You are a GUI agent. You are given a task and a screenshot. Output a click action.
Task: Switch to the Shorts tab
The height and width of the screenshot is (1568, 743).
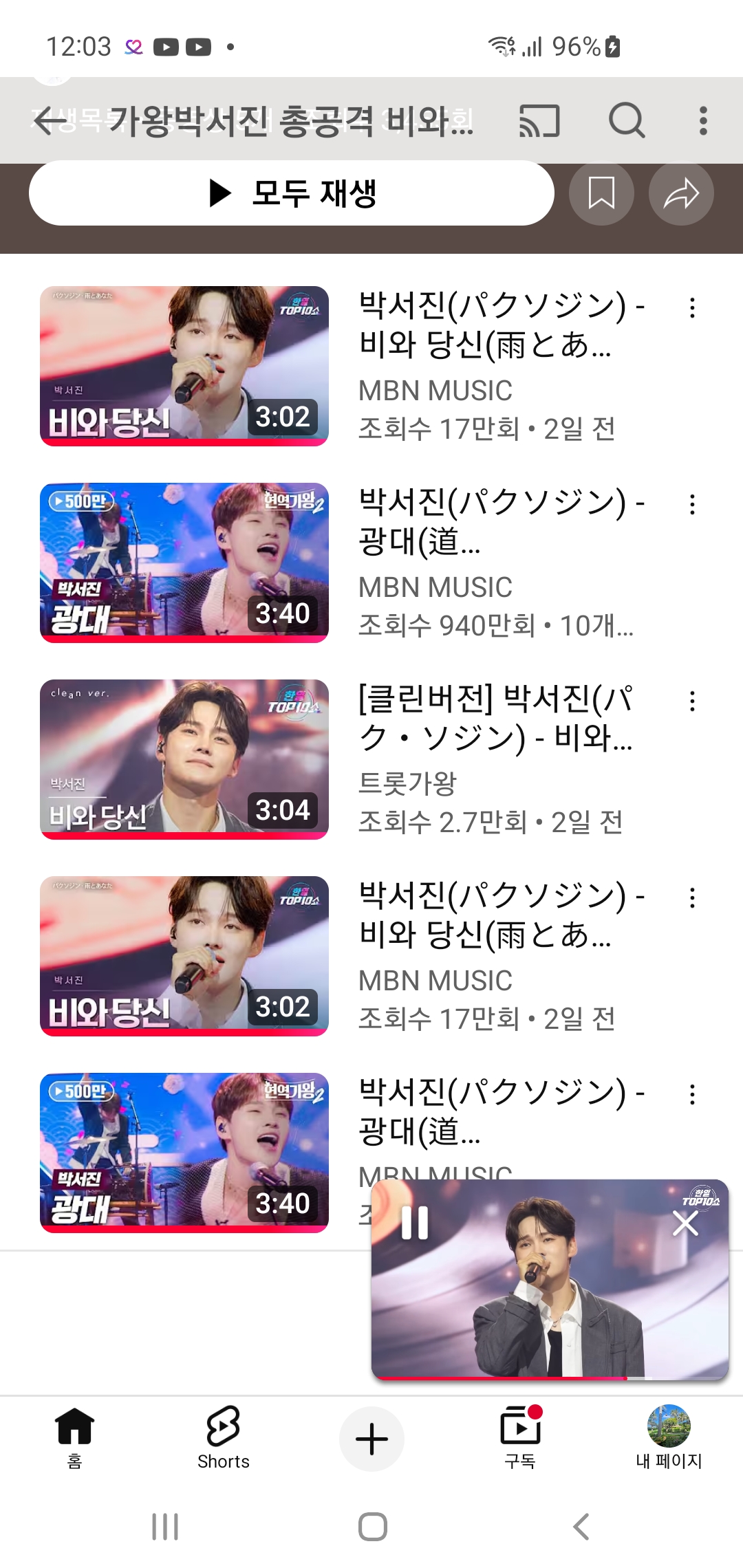[x=223, y=1437]
